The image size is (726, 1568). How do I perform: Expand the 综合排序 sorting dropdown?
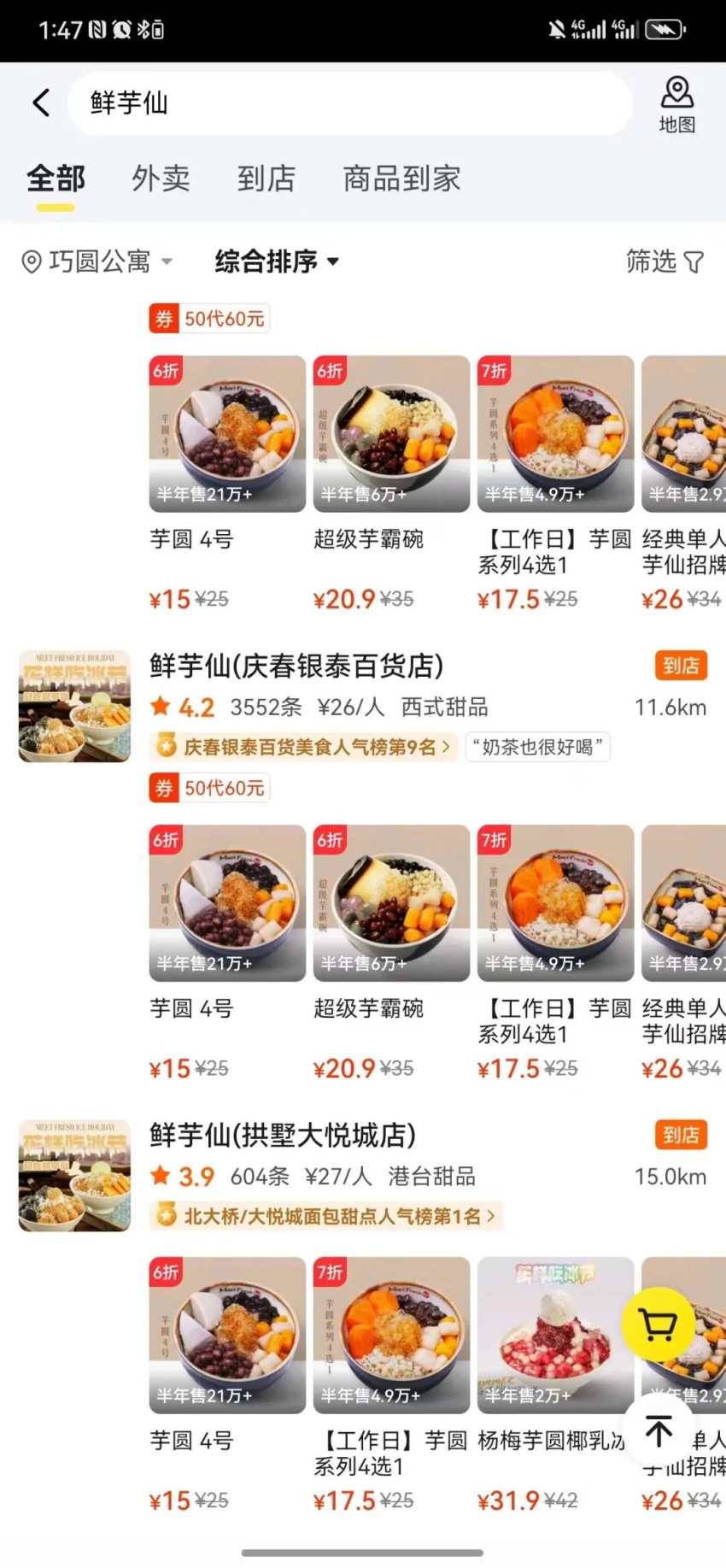(275, 262)
